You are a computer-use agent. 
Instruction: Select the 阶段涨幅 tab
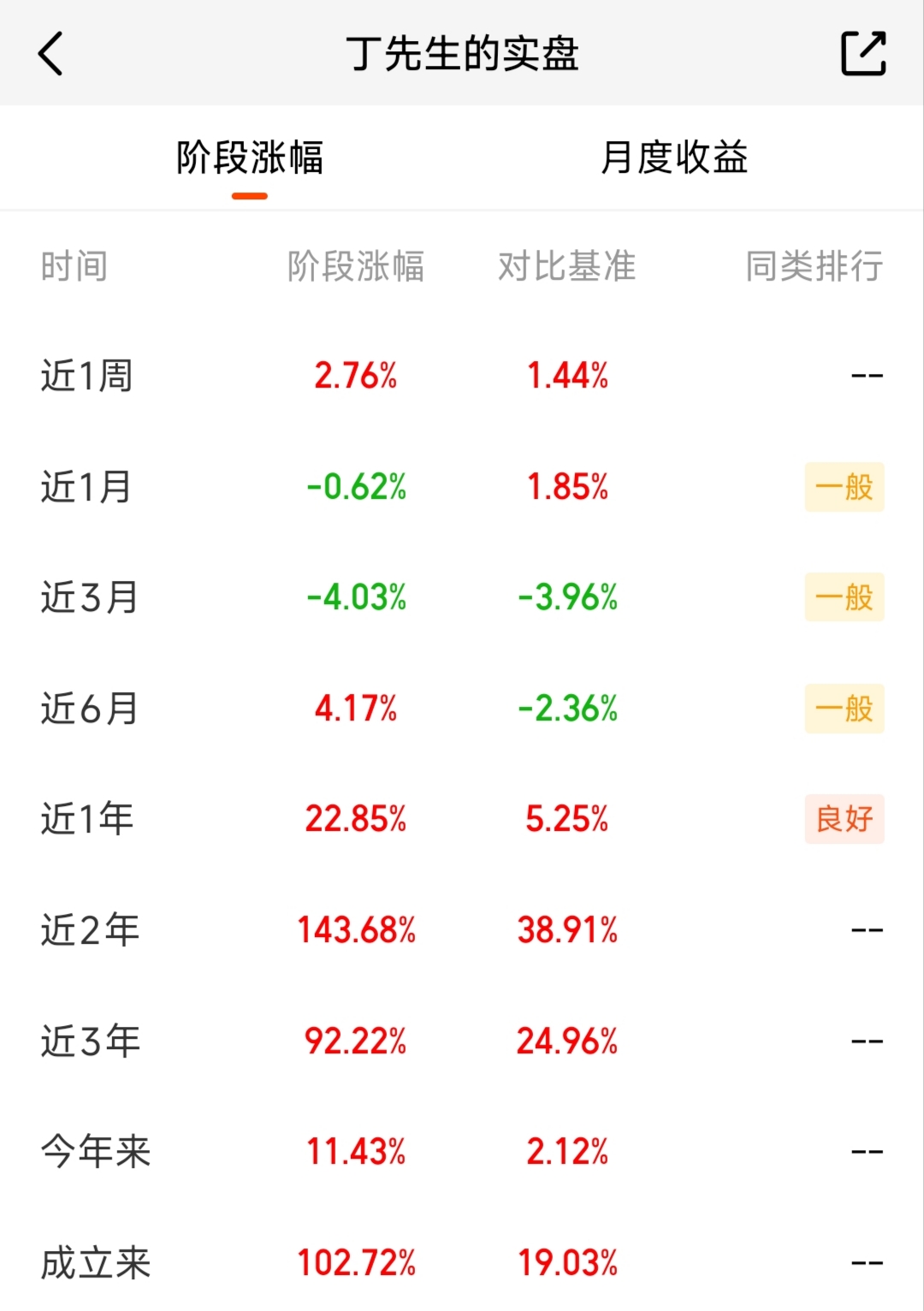(x=250, y=157)
